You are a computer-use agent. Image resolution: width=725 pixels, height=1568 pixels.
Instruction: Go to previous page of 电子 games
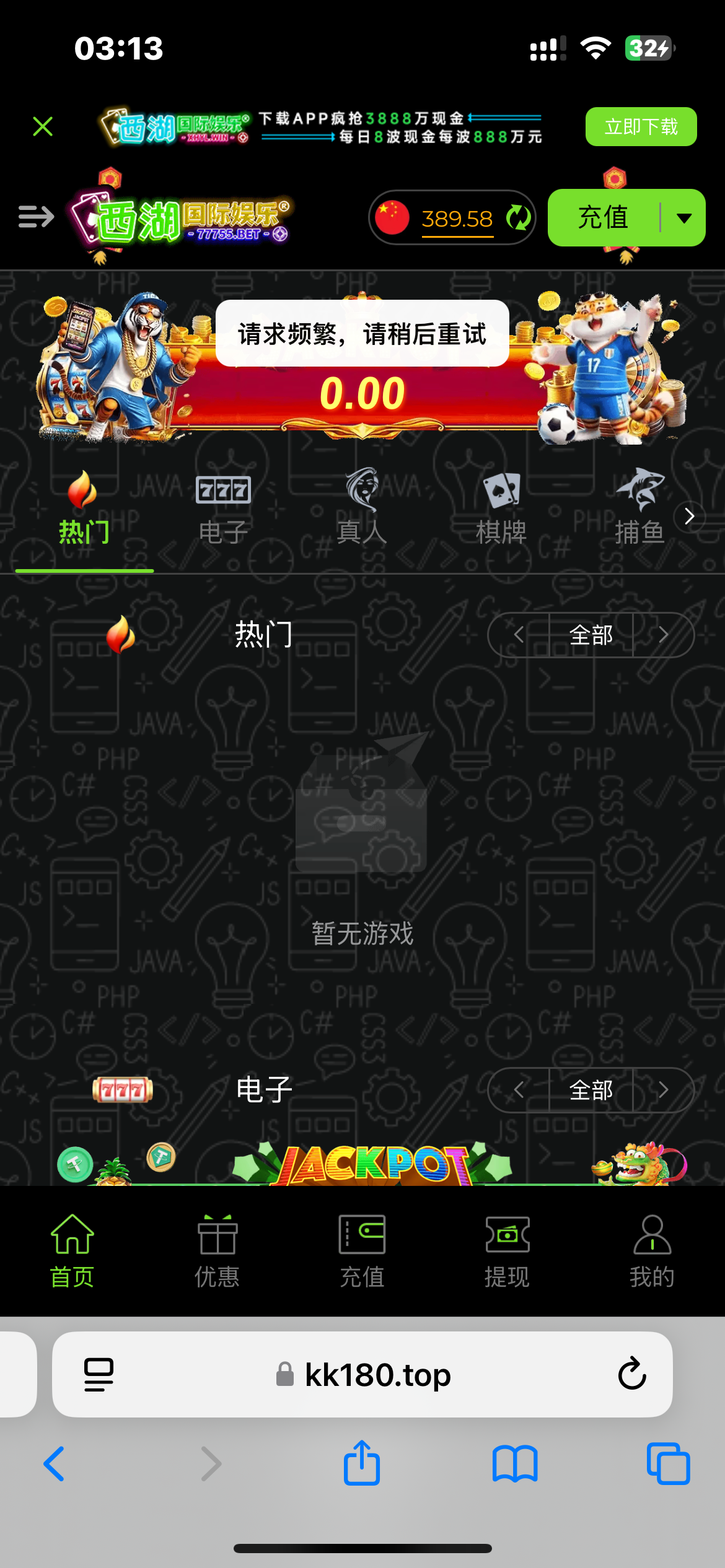pyautogui.click(x=519, y=1090)
